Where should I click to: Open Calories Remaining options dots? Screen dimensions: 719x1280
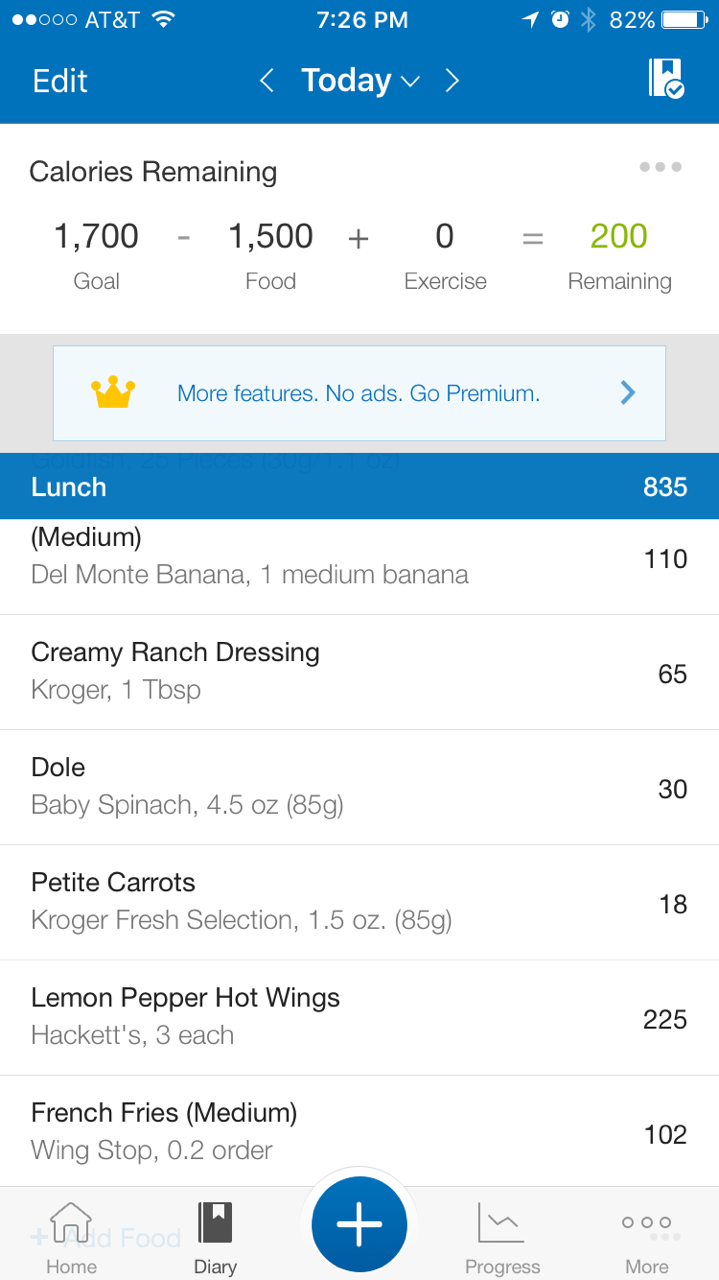point(660,167)
